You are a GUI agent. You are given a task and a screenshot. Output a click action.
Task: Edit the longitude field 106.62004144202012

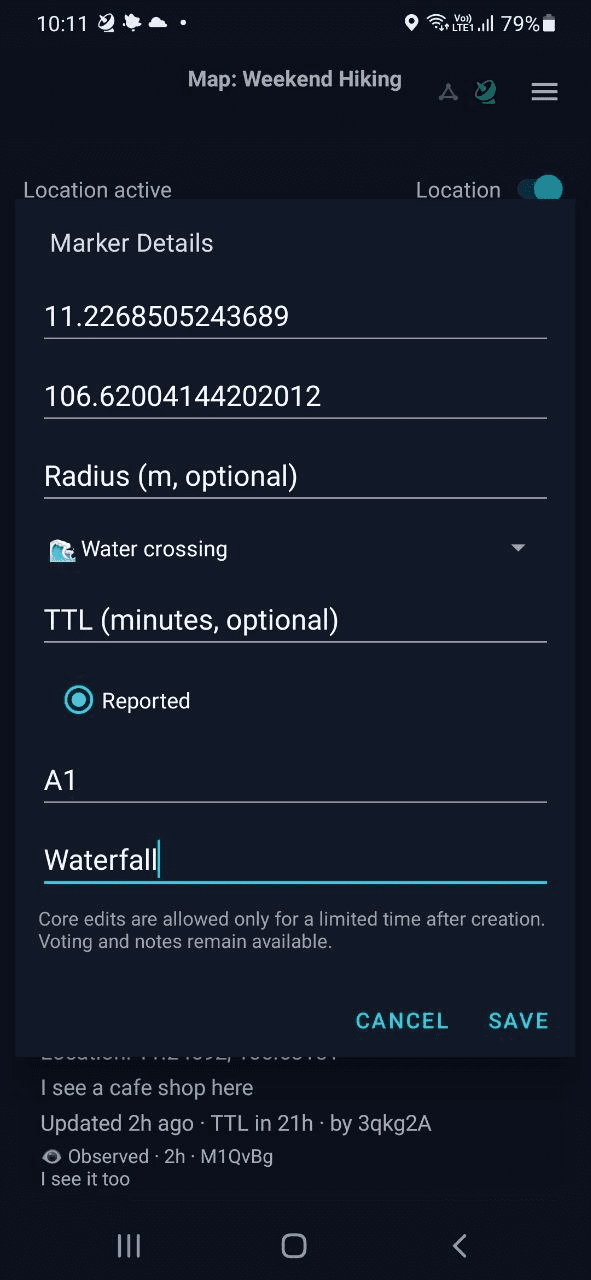pyautogui.click(x=295, y=397)
